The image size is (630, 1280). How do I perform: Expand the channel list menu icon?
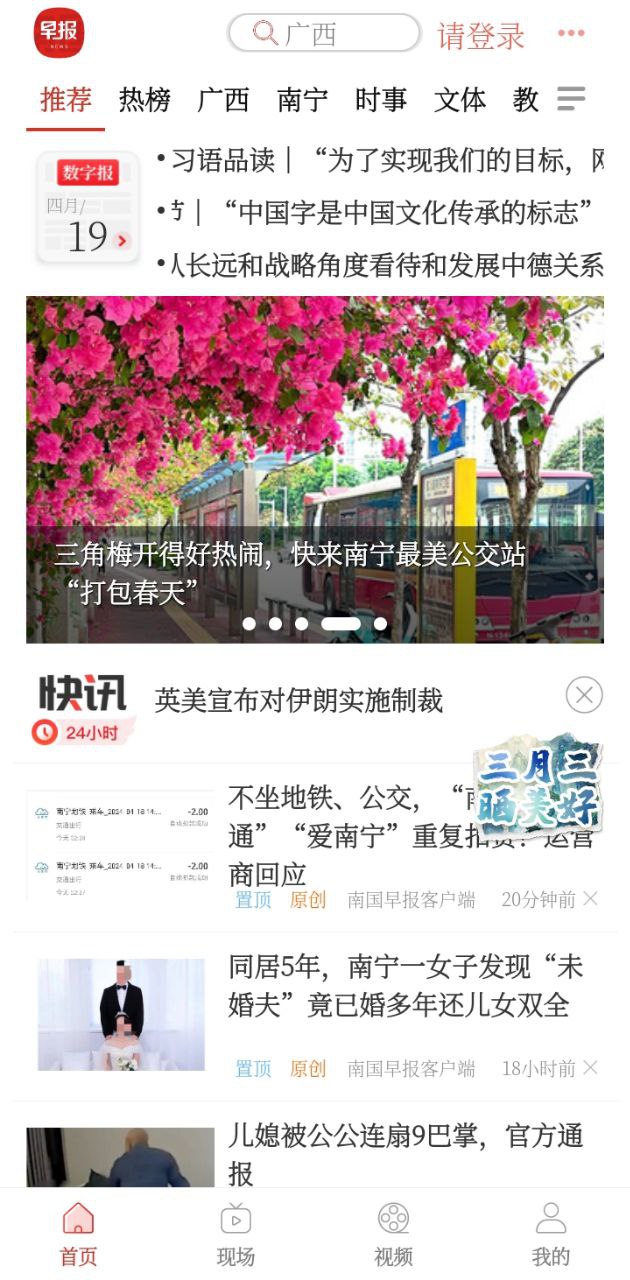[571, 98]
